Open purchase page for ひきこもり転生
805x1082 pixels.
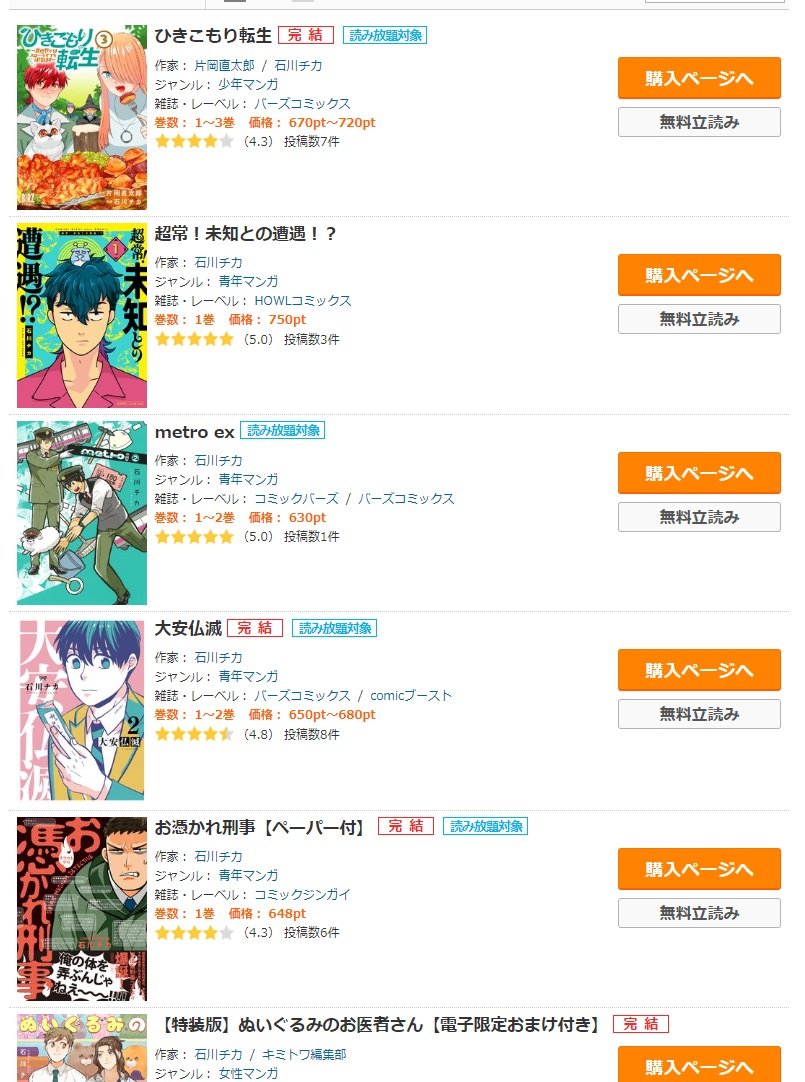(699, 78)
